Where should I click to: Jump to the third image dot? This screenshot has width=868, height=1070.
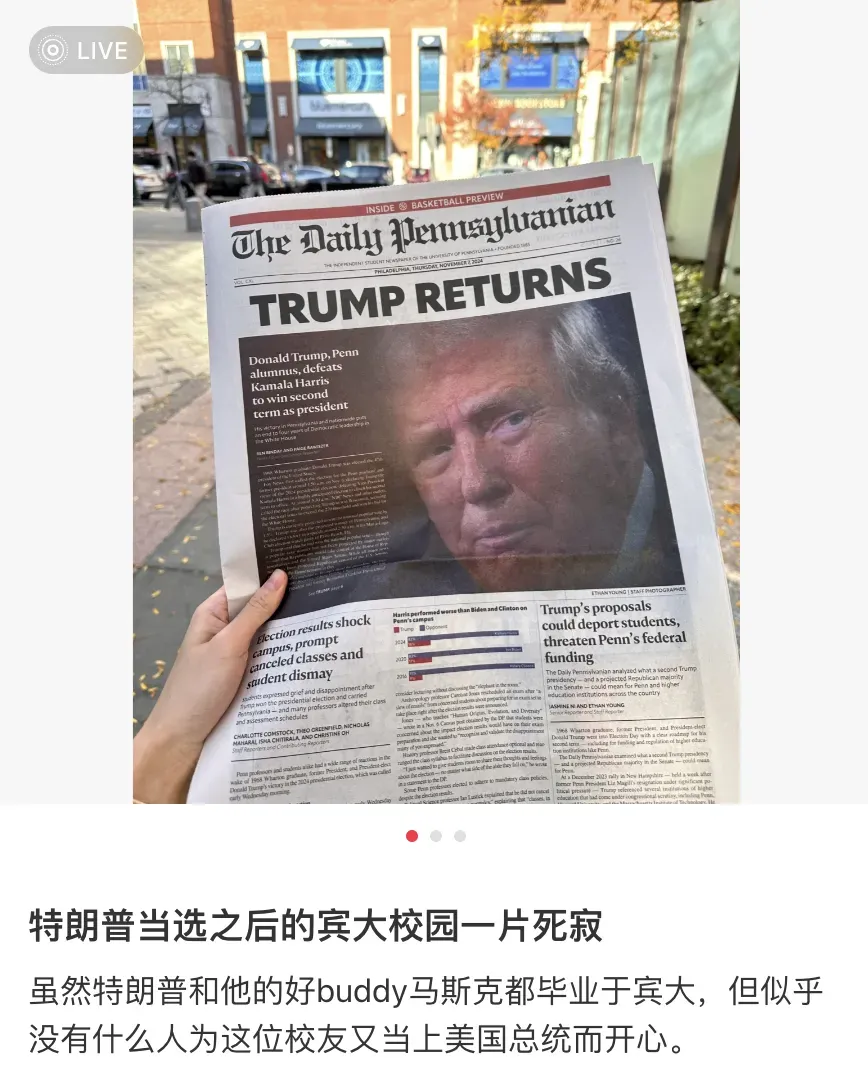(460, 836)
